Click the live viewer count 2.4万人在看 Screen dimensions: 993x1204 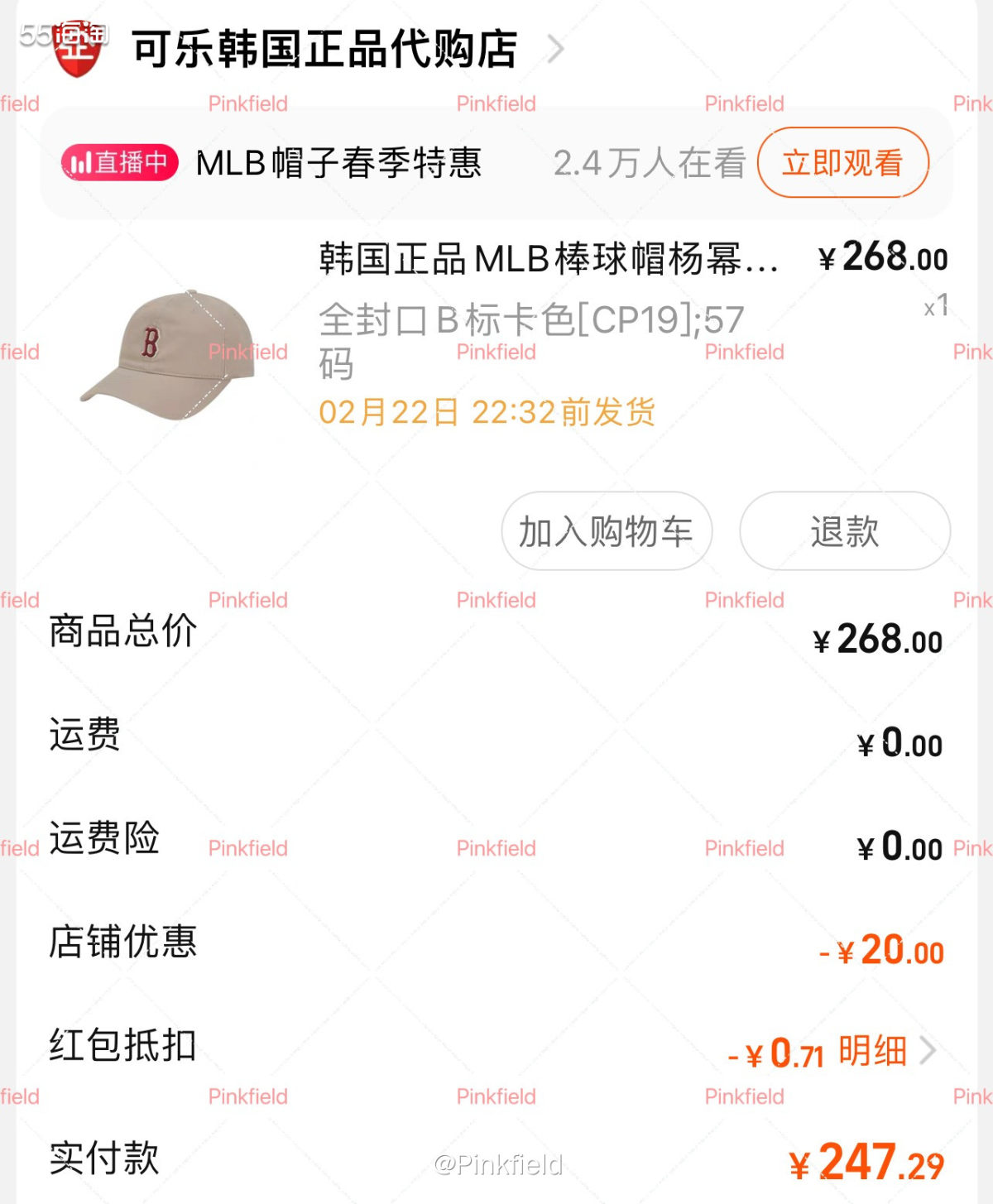(x=652, y=163)
